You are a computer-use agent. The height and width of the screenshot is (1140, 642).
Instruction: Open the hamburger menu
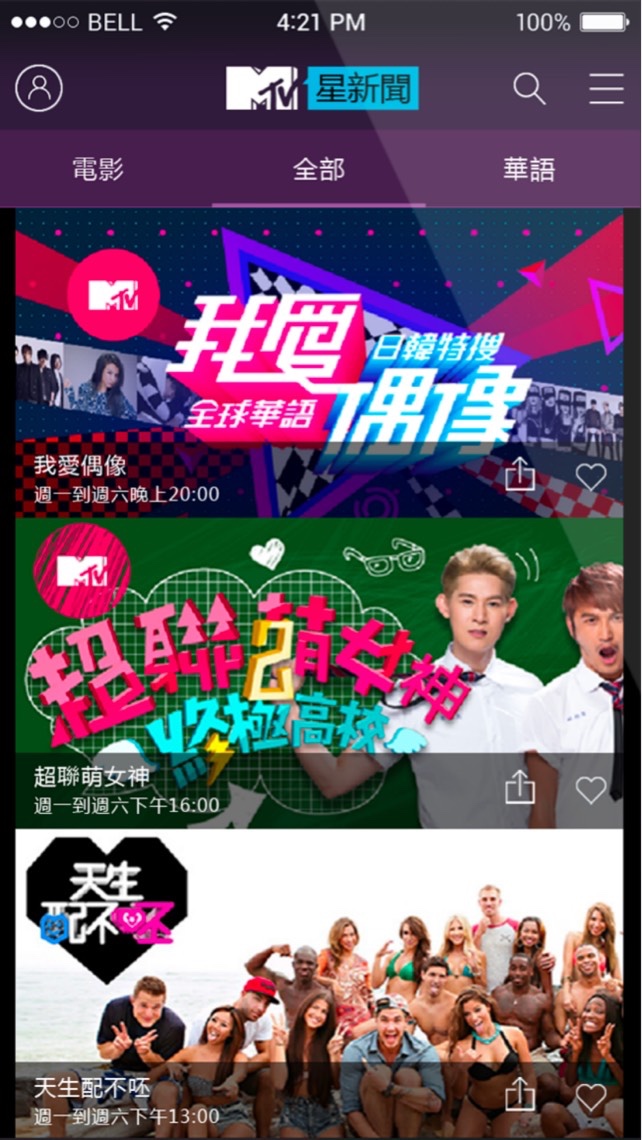click(x=606, y=89)
